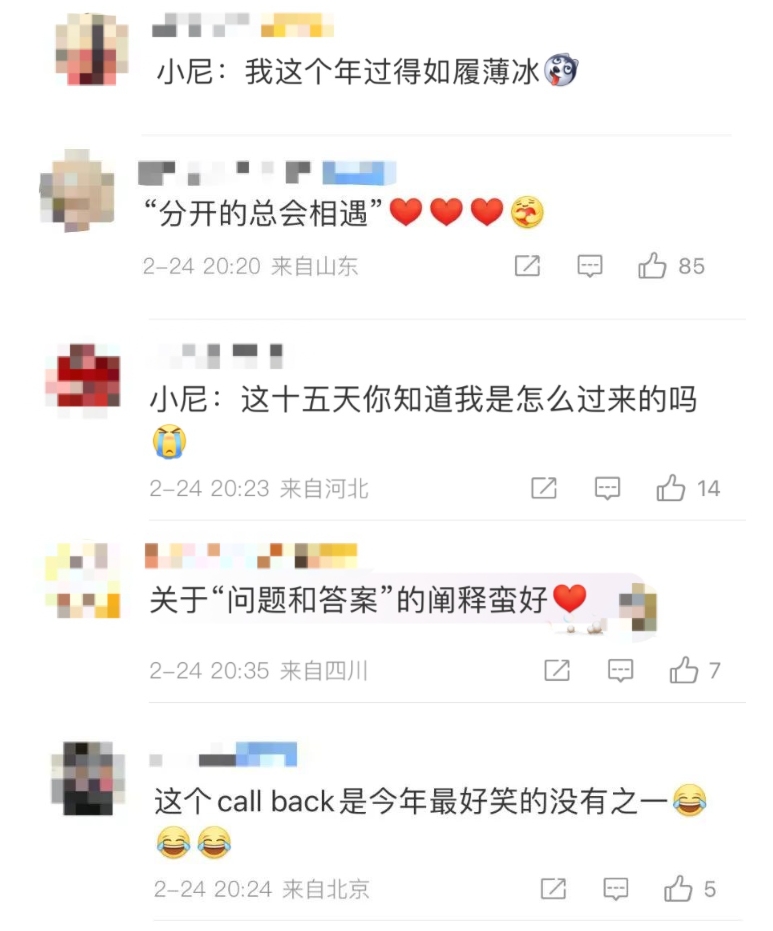The height and width of the screenshot is (931, 773).
Task: Repost the "这十五天" comment from 河北
Action: click(543, 488)
